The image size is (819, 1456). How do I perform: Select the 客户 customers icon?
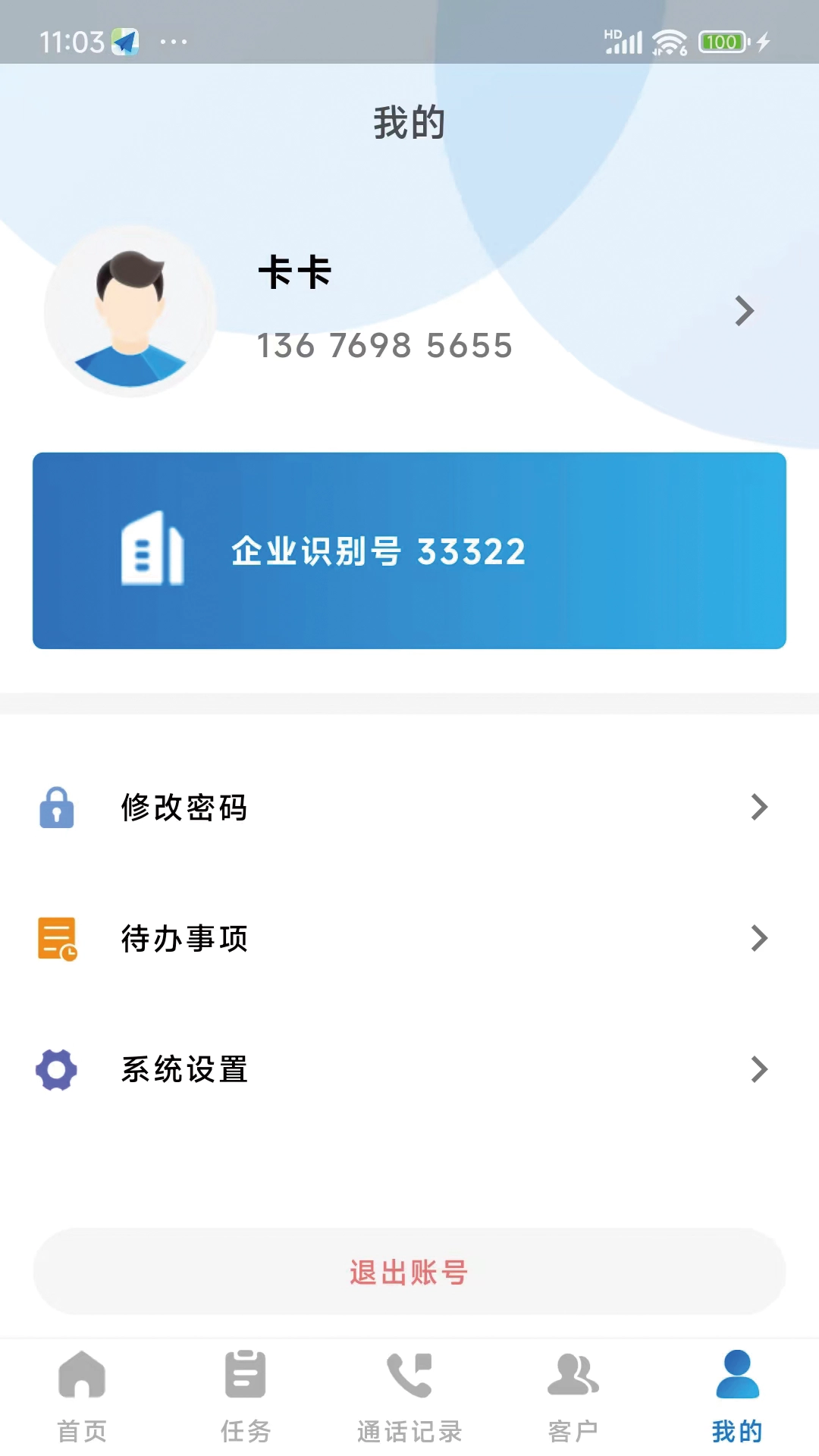[573, 1375]
